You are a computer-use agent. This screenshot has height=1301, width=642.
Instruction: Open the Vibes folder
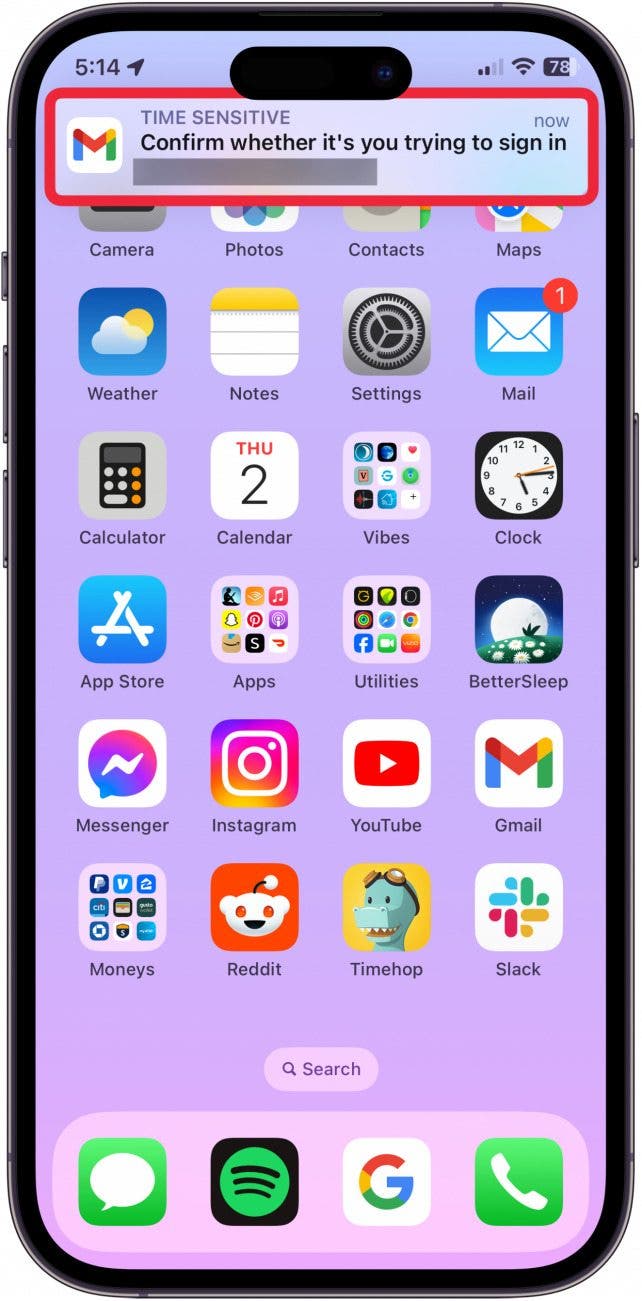click(386, 476)
